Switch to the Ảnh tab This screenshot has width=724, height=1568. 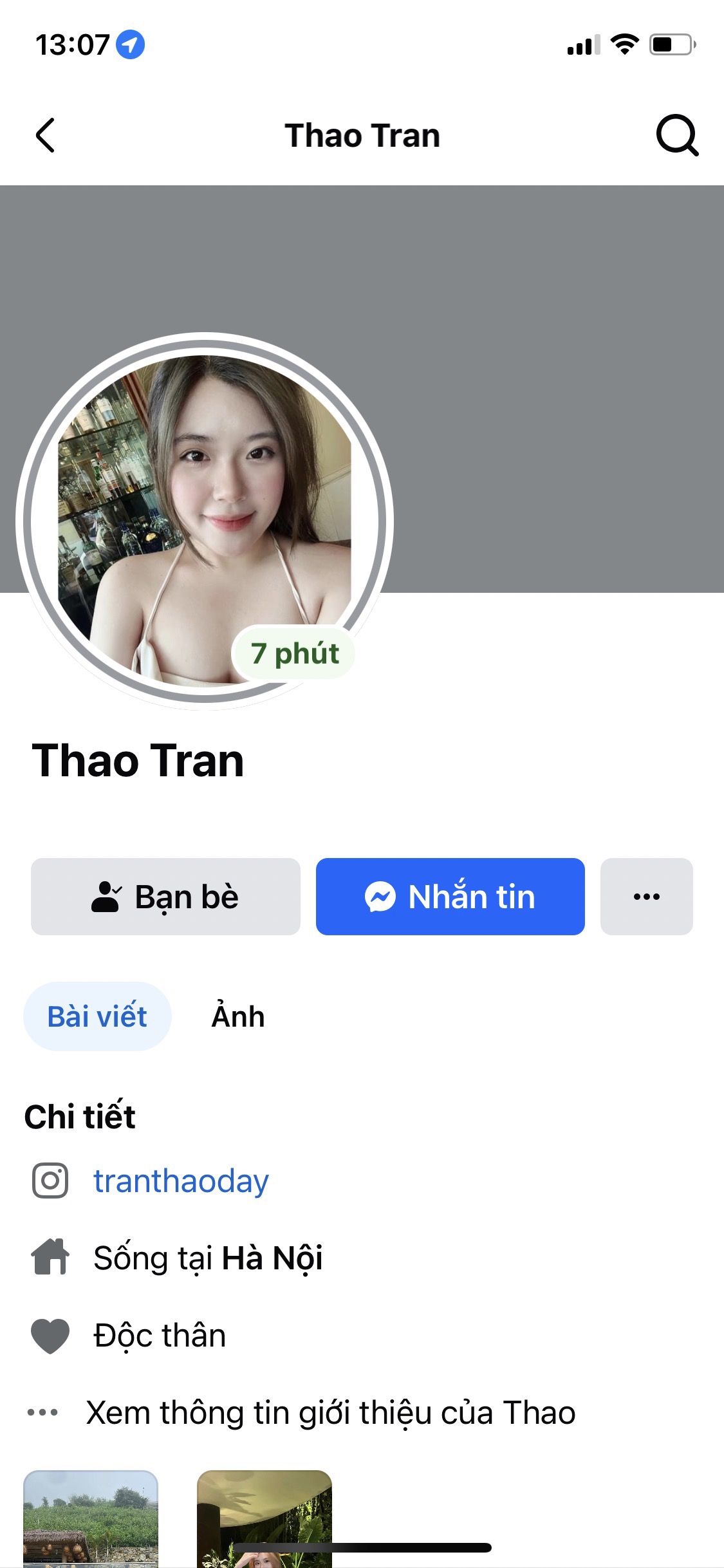click(238, 1016)
